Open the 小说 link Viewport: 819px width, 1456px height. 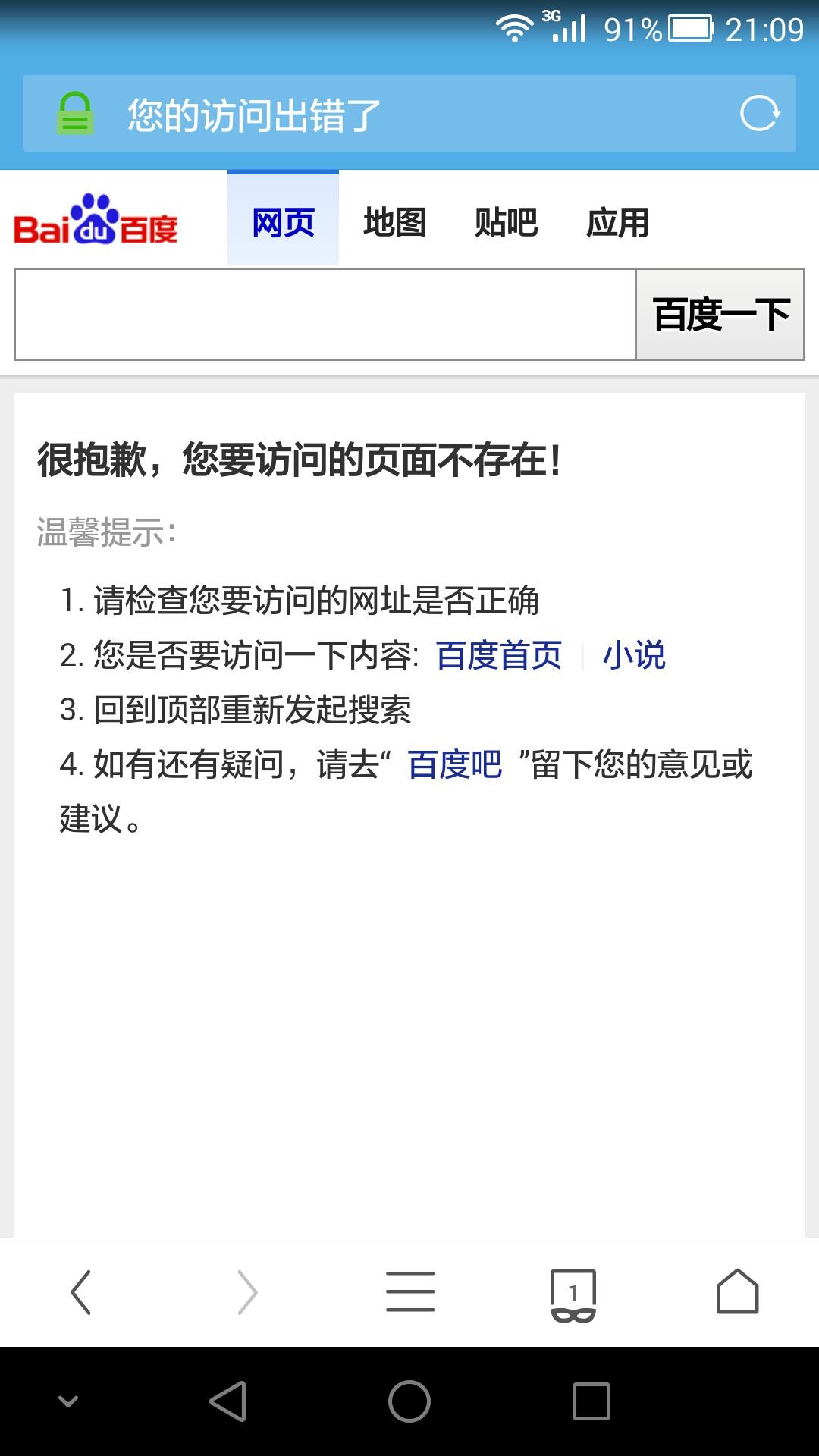pyautogui.click(x=635, y=657)
